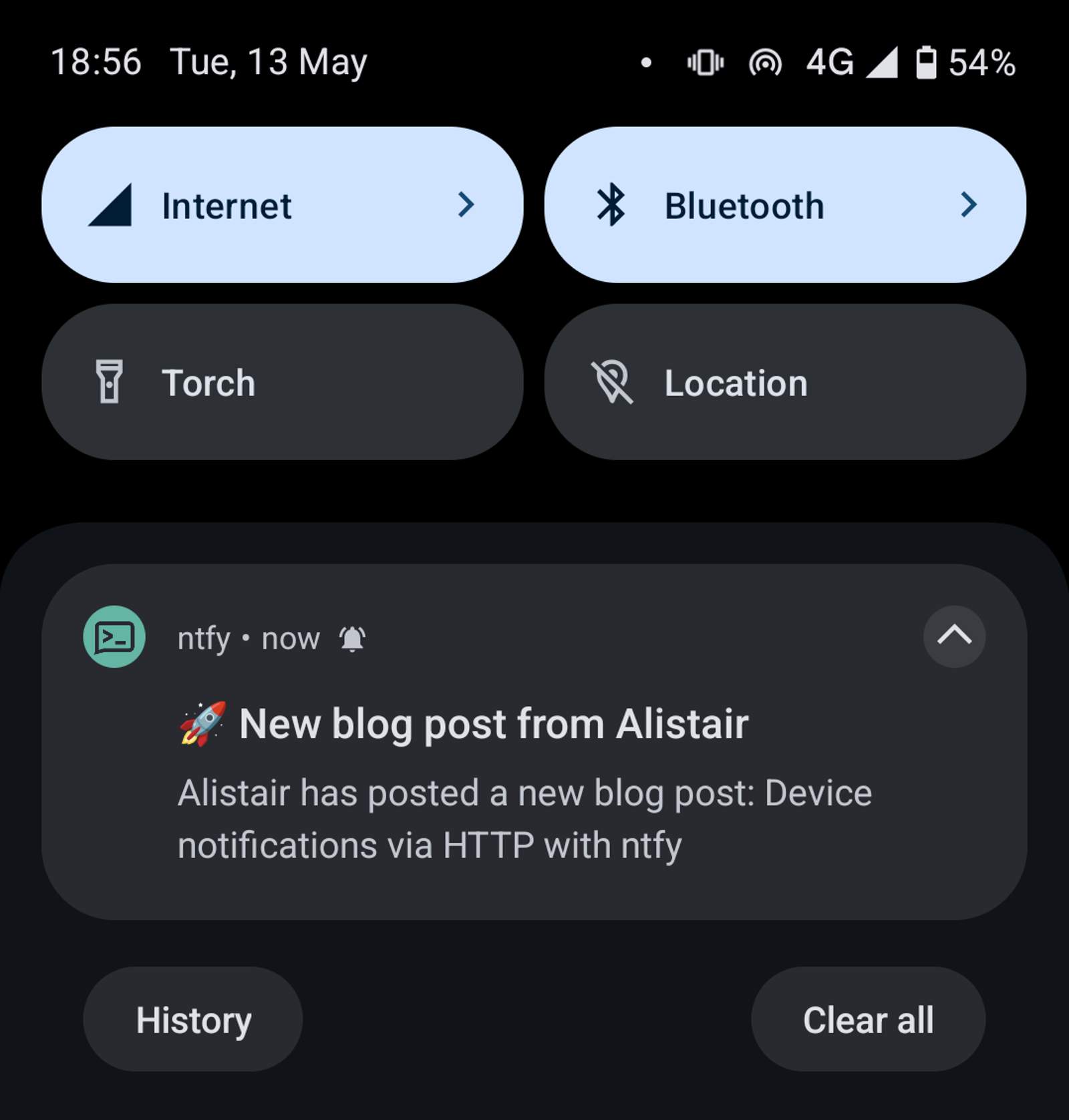Tap the Bluetooth icon in the Bluetooth tile

click(611, 206)
